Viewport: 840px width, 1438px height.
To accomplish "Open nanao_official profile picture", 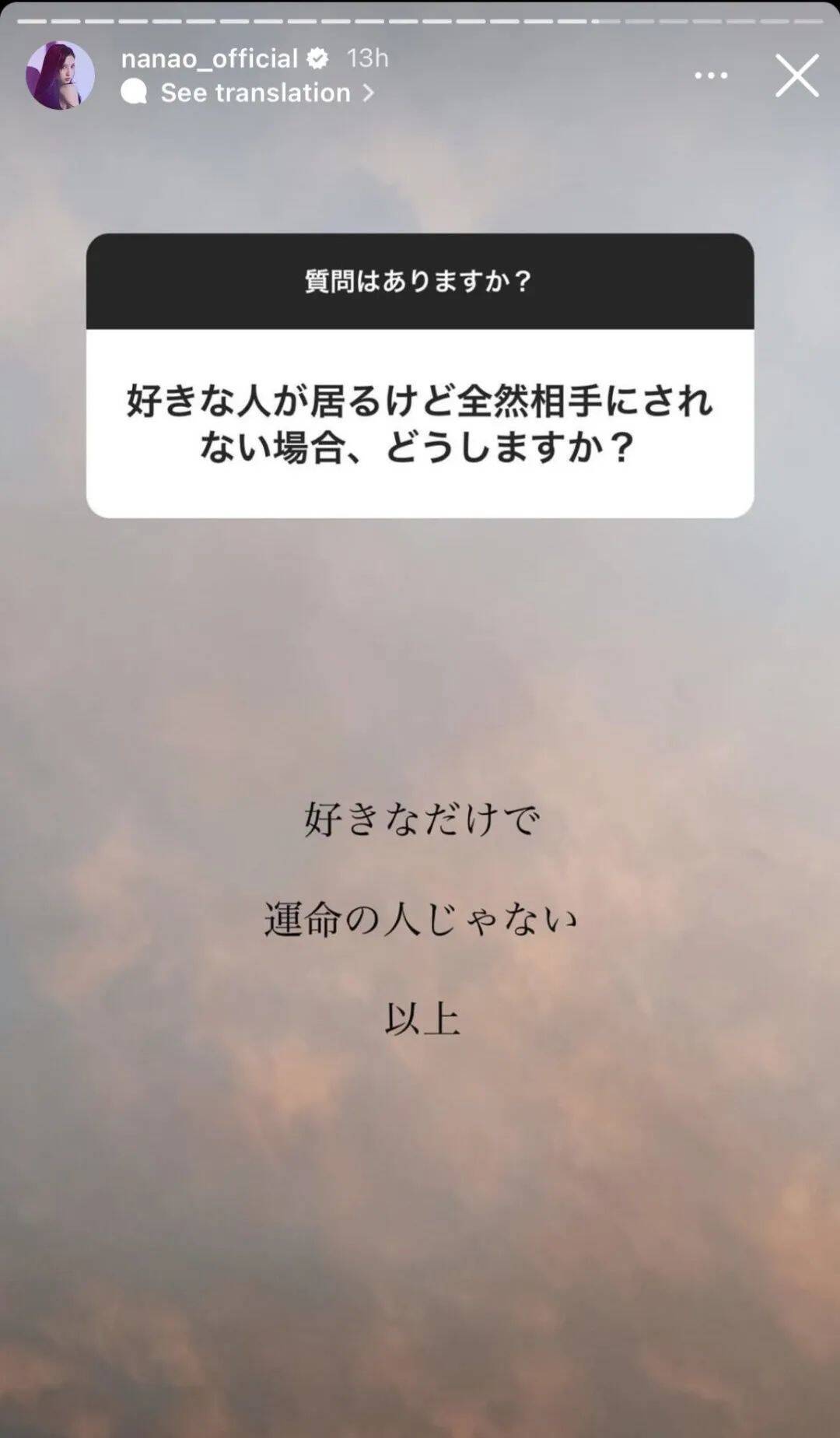I will tap(60, 75).
